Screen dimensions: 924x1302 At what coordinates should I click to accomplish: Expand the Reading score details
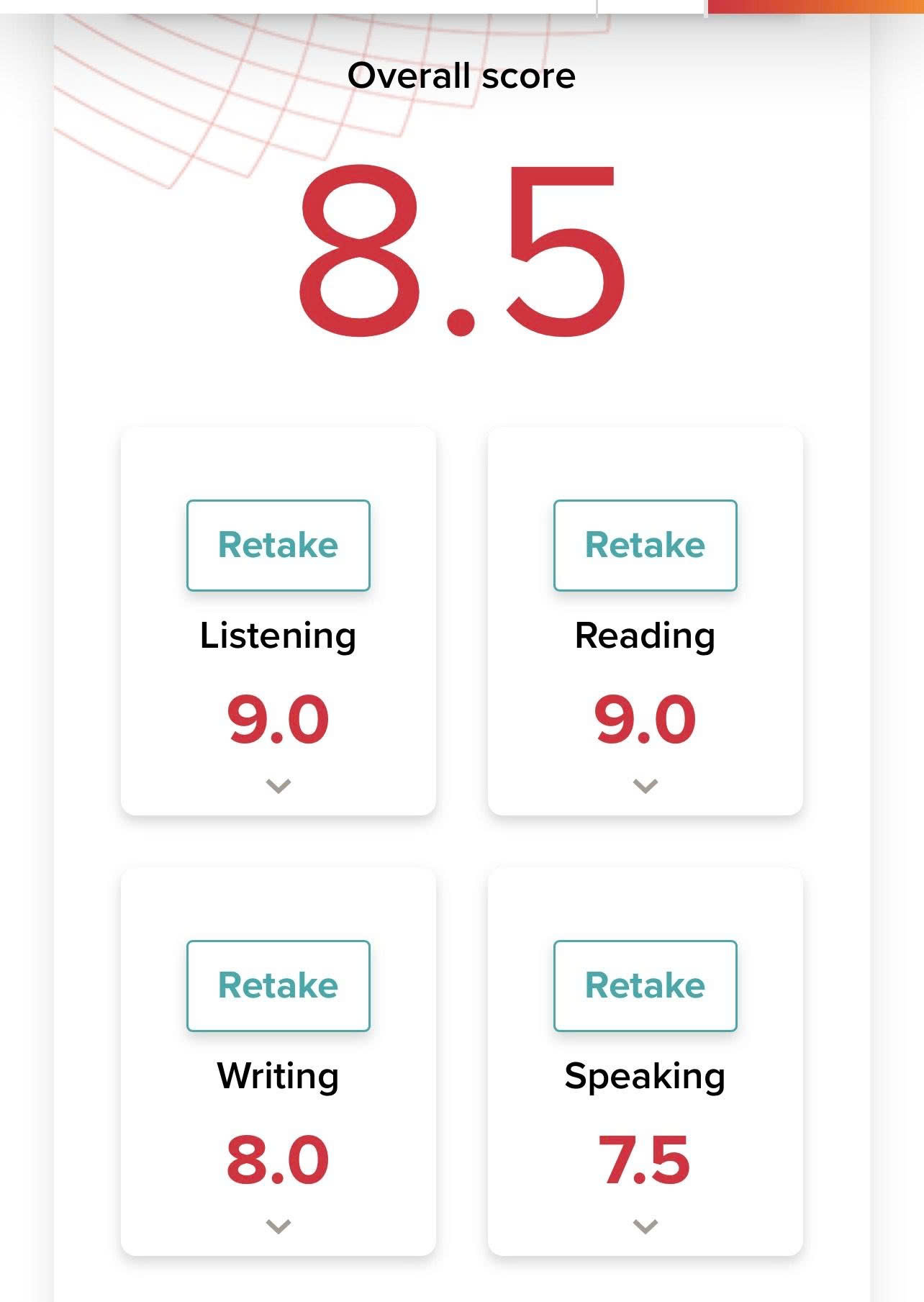tap(645, 786)
